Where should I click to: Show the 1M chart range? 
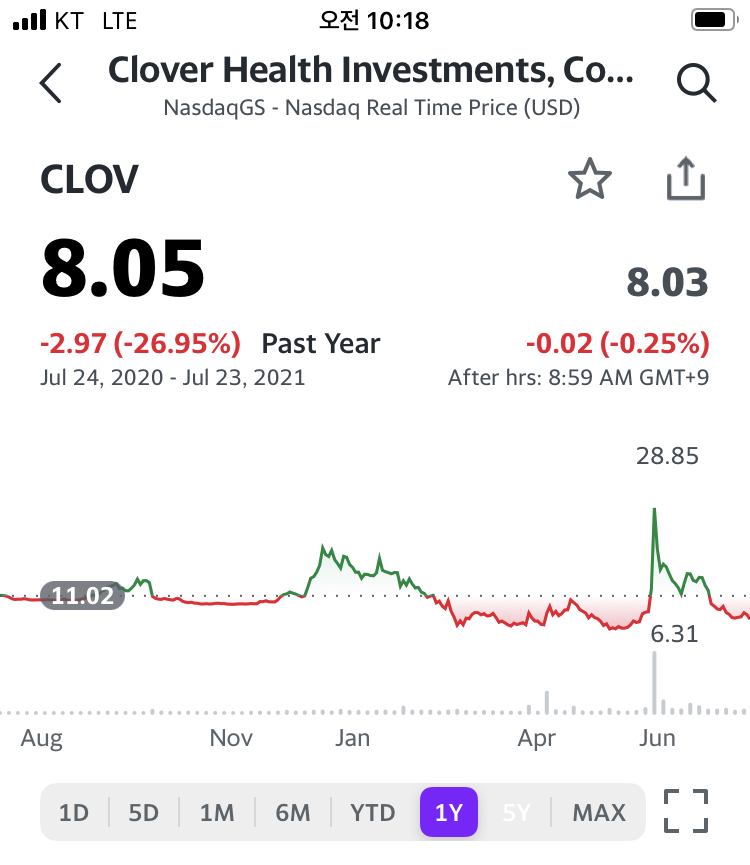coord(216,812)
